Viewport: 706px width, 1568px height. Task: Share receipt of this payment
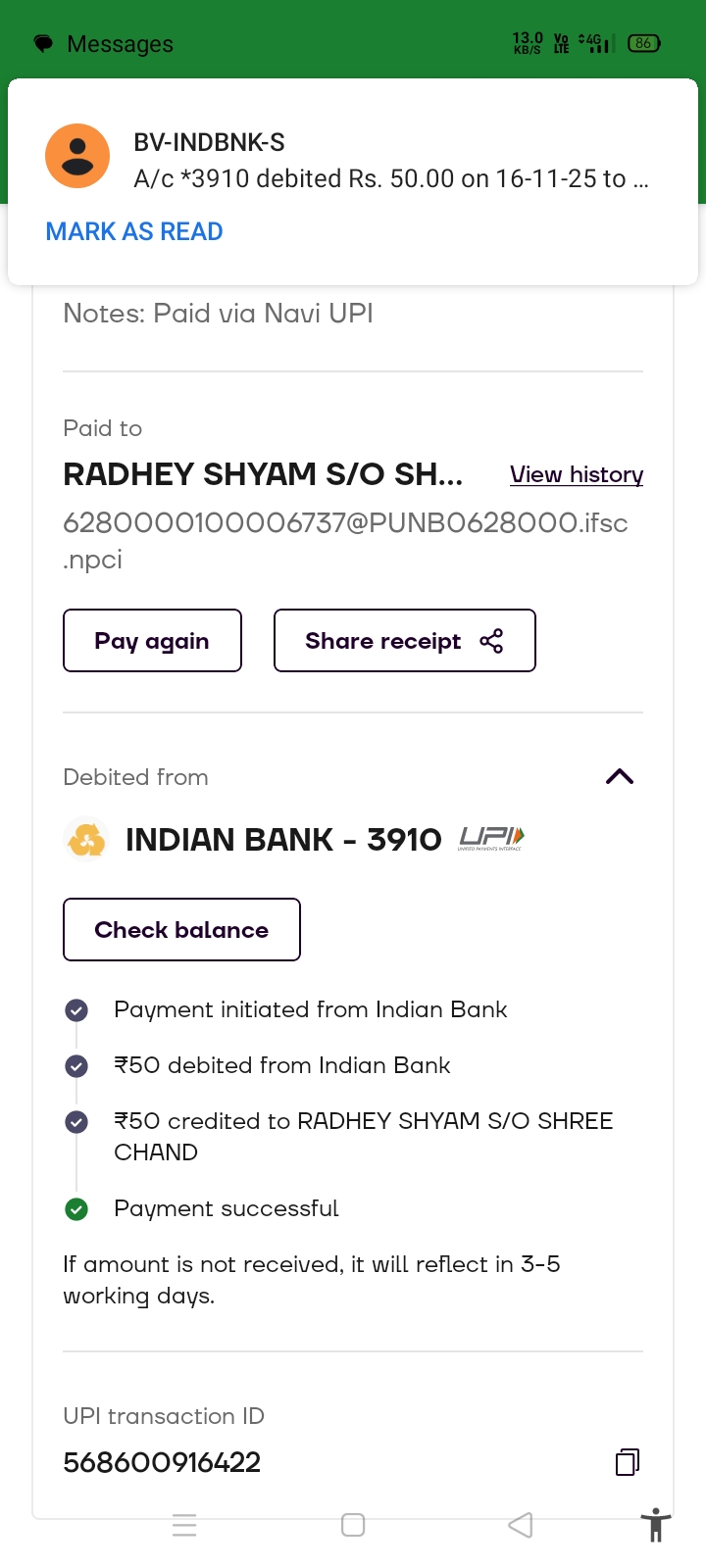(404, 641)
